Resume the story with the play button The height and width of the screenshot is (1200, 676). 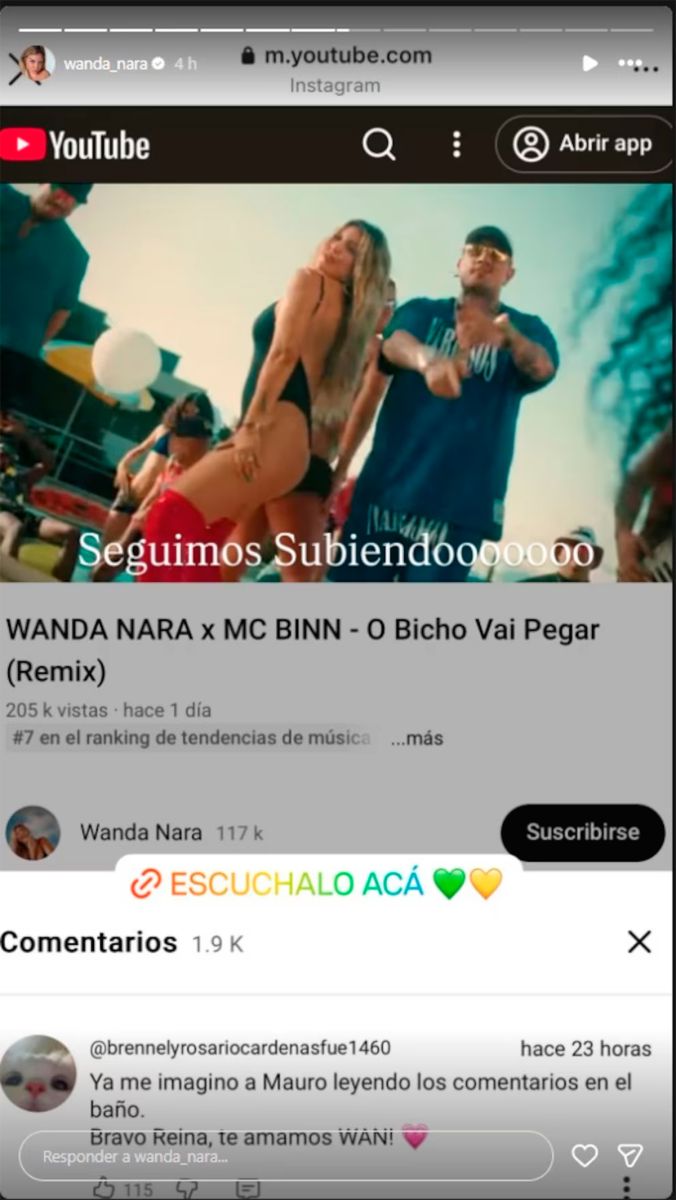coord(590,63)
